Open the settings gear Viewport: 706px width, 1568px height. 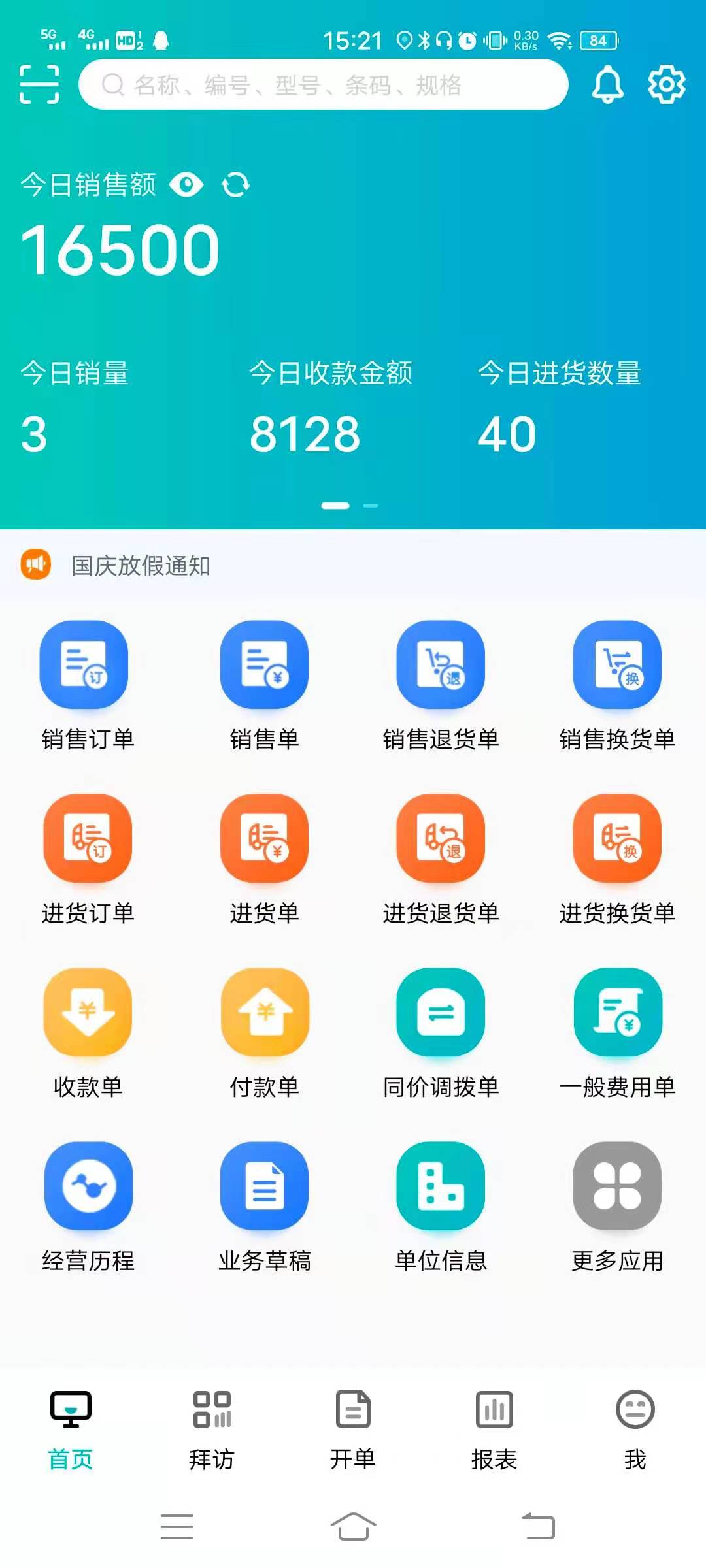[666, 84]
